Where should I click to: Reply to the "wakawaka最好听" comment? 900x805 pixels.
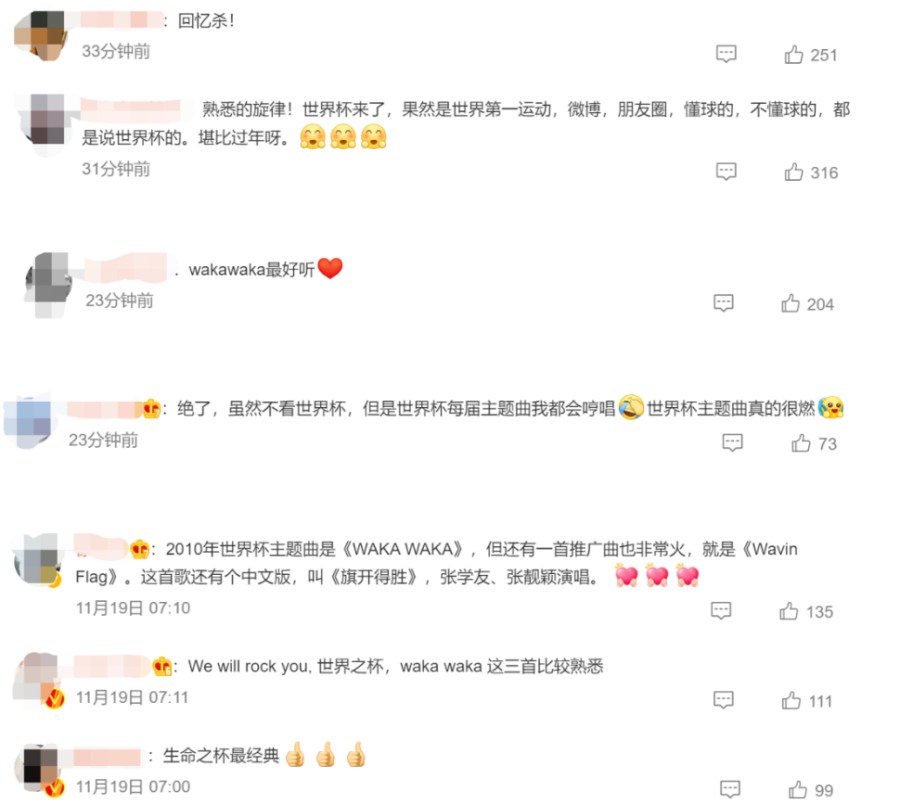coord(723,303)
